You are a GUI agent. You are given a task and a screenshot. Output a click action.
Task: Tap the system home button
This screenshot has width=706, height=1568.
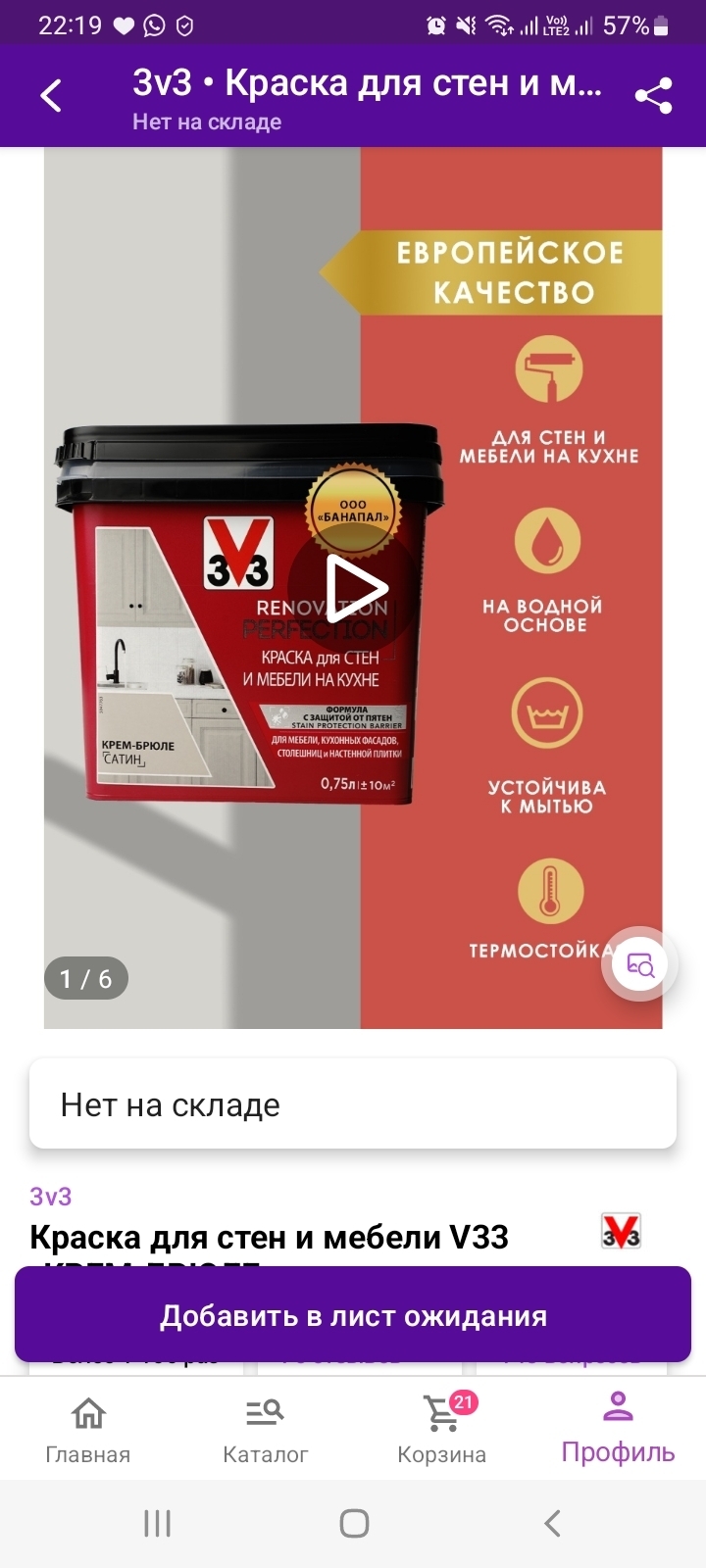click(x=354, y=1523)
